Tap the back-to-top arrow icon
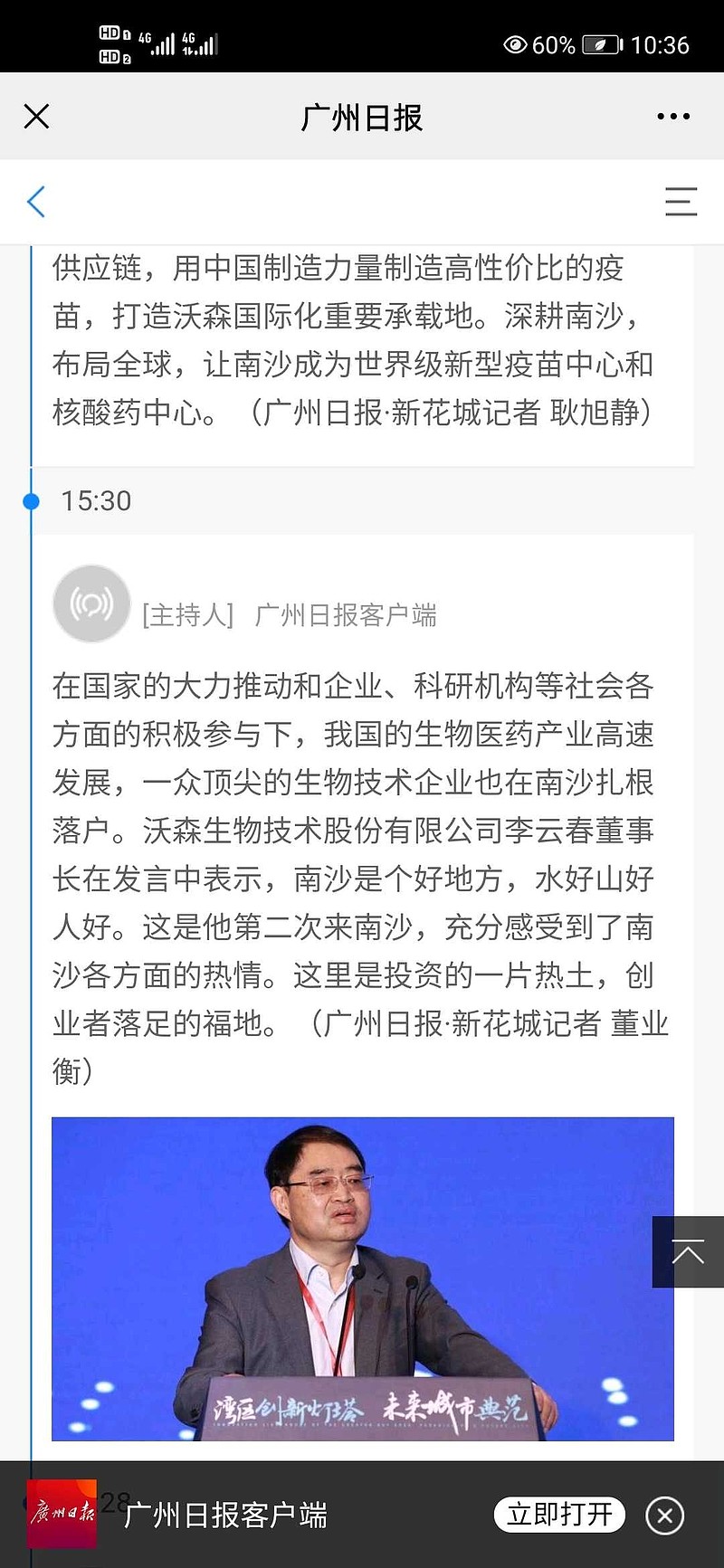724x1568 pixels. (688, 1252)
